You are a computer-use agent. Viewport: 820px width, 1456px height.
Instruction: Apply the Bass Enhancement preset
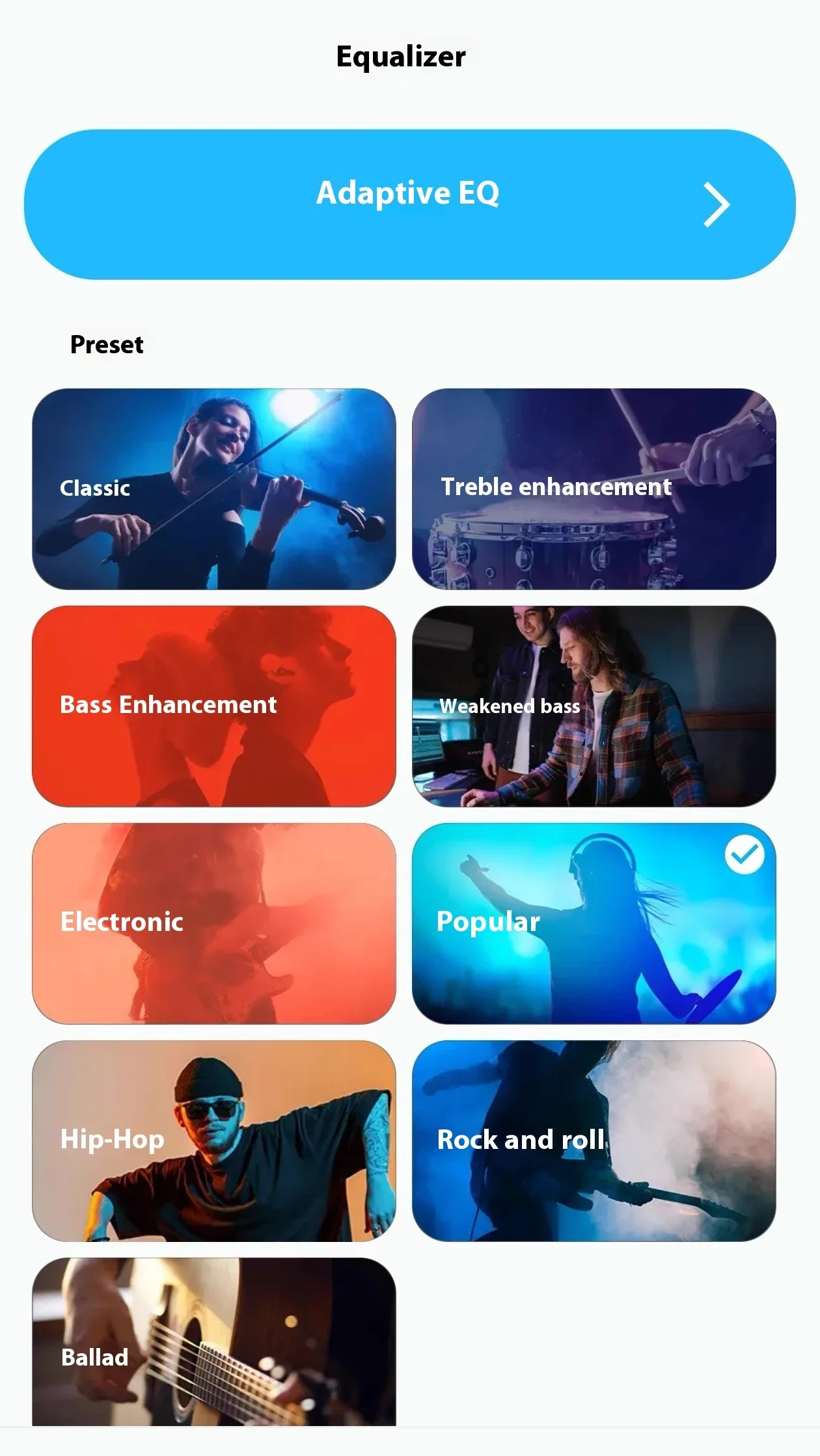coord(213,706)
